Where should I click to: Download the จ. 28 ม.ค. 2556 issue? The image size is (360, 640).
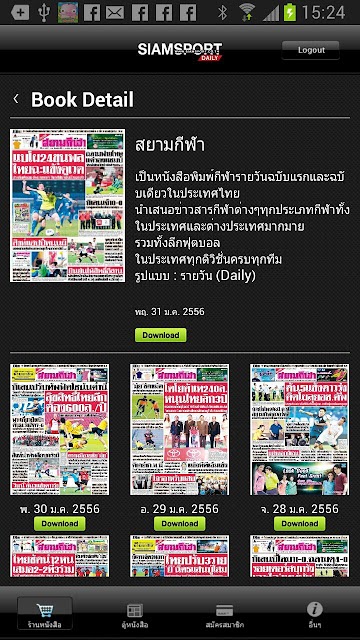click(x=300, y=524)
